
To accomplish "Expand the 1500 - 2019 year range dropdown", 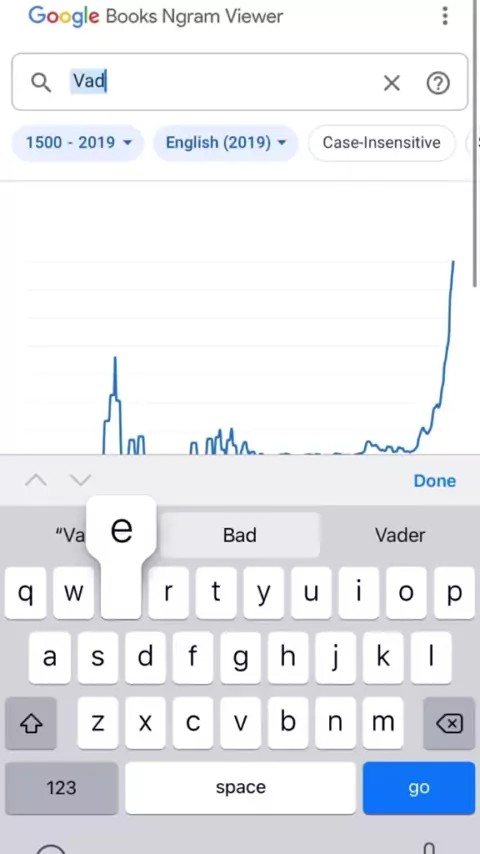I will point(78,143).
